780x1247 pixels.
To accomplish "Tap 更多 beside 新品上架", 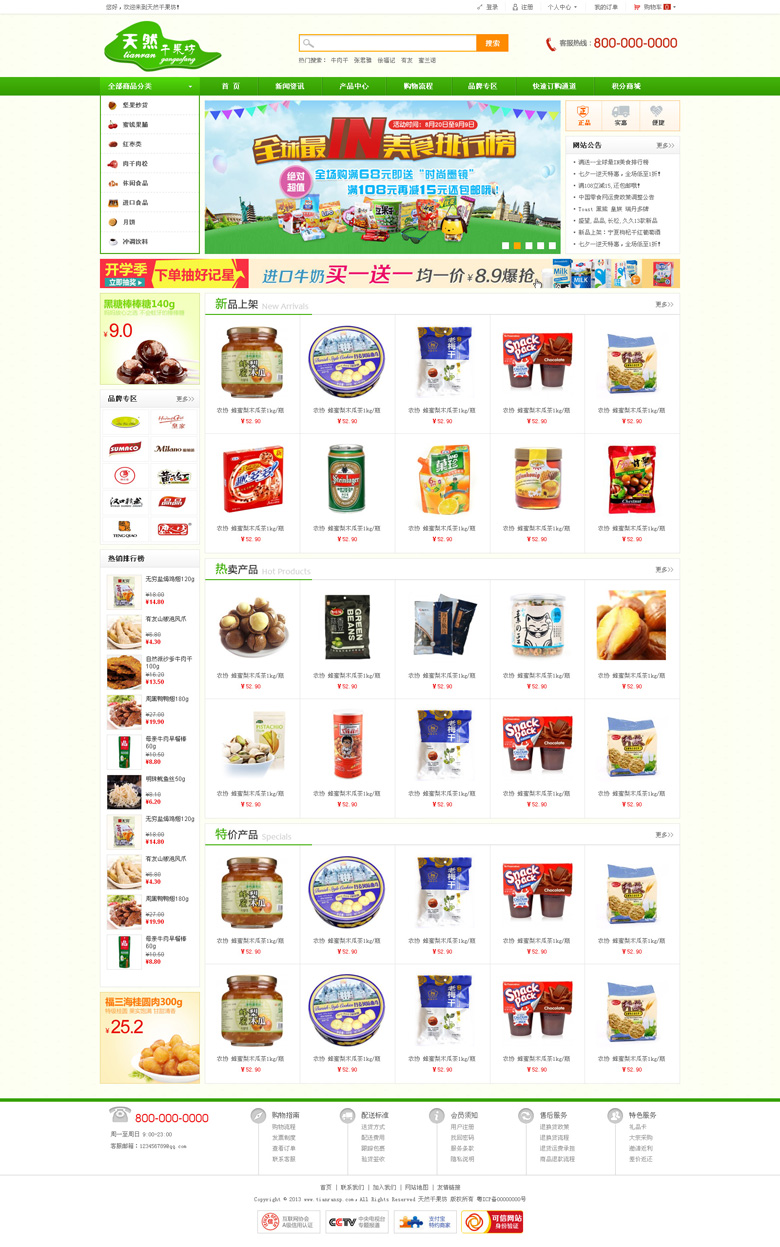I will pyautogui.click(x=664, y=304).
